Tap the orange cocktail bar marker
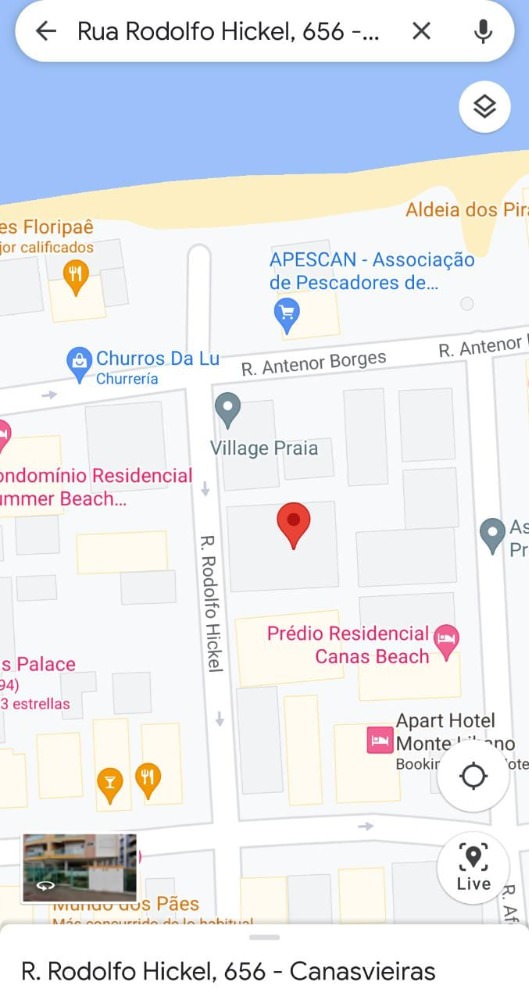This screenshot has height=1000, width=529. click(110, 785)
